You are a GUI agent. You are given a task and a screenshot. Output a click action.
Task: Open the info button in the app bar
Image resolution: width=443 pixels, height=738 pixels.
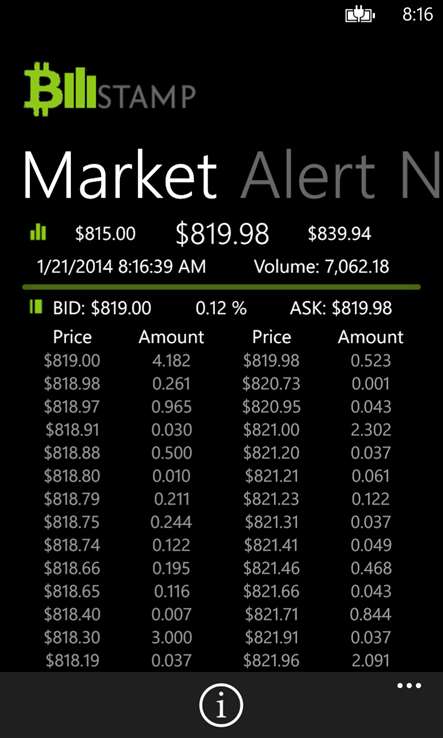221,705
